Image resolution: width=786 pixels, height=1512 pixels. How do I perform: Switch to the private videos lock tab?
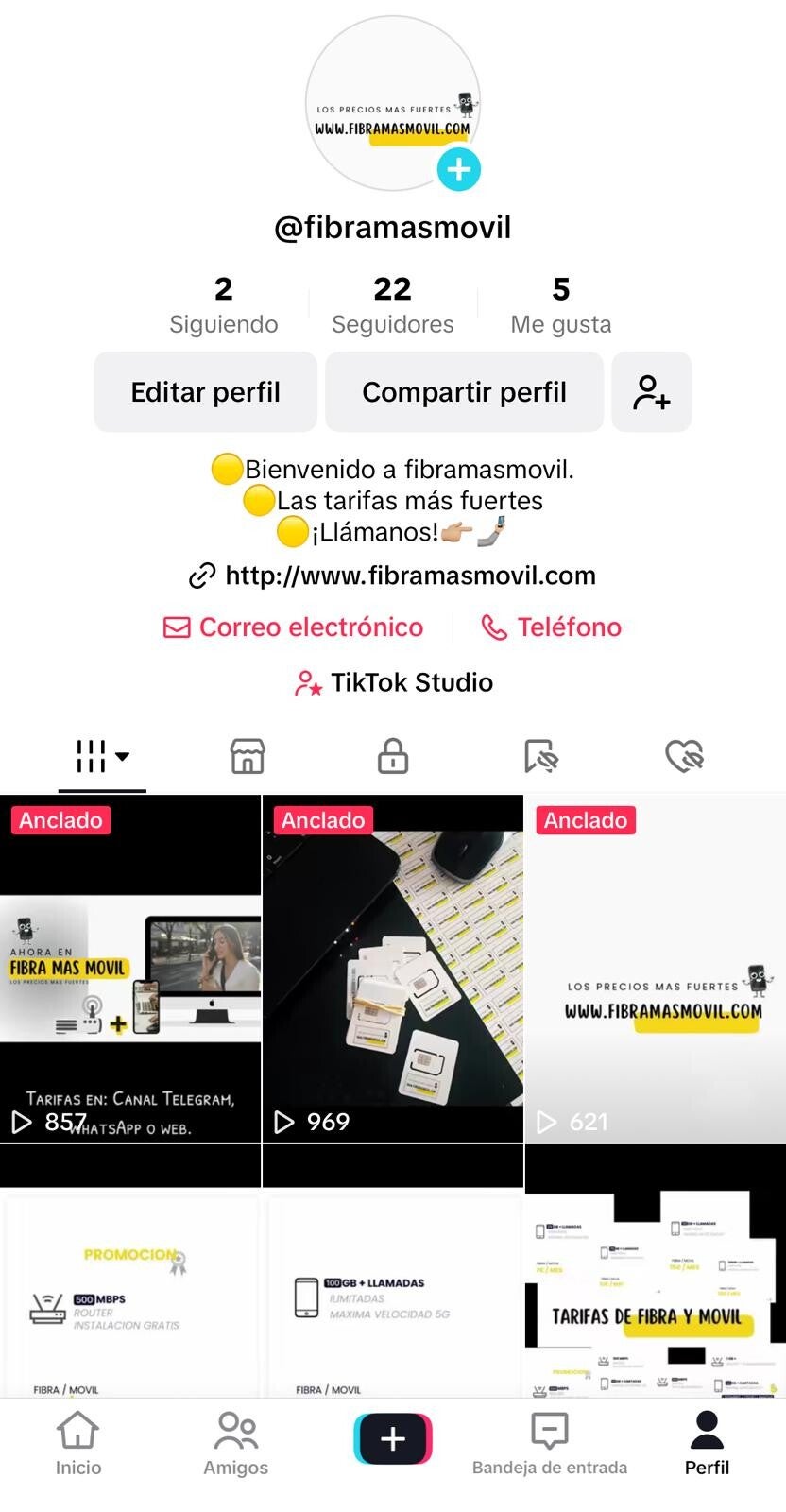(393, 756)
